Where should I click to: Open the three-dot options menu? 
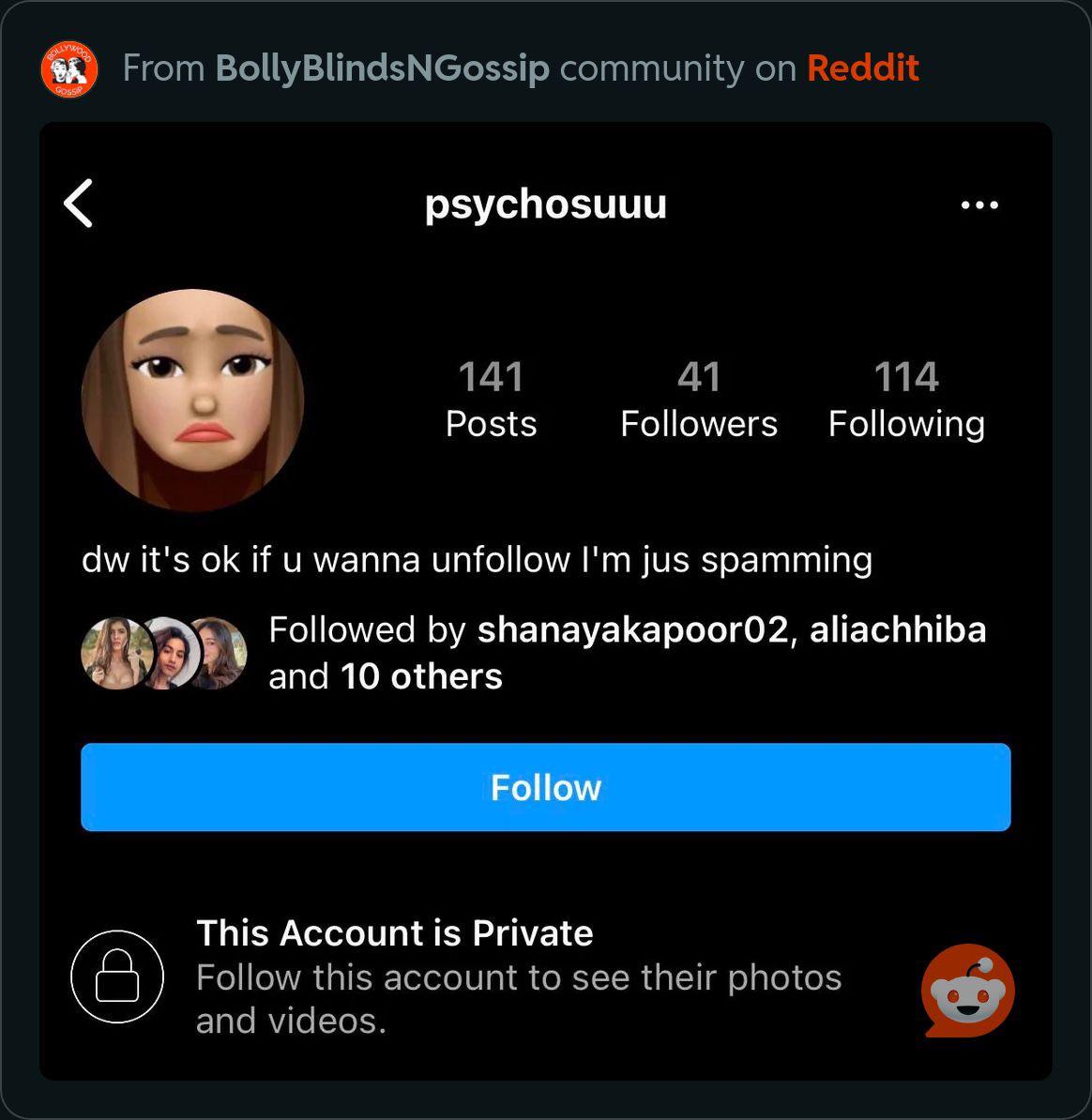coord(979,204)
